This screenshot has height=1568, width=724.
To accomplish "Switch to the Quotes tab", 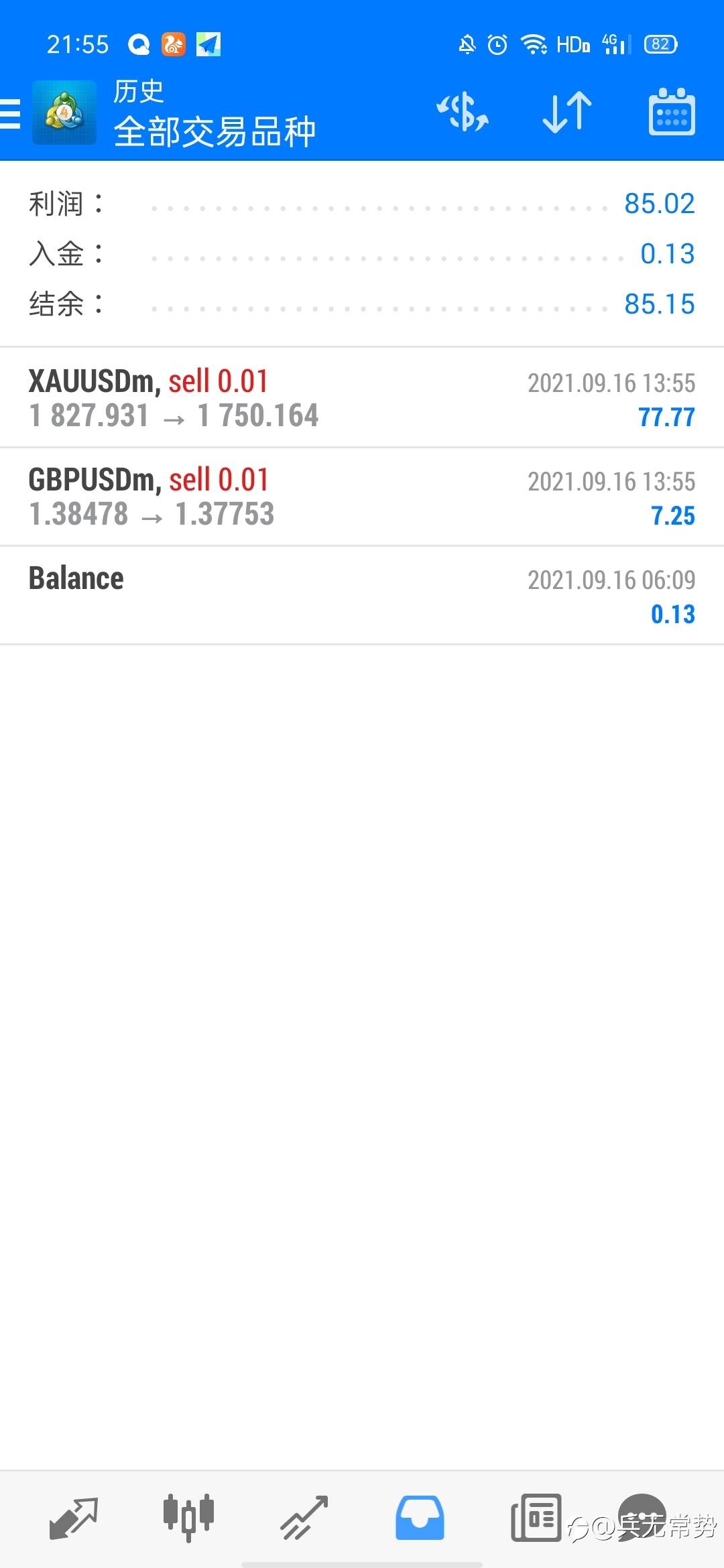I will click(74, 1518).
